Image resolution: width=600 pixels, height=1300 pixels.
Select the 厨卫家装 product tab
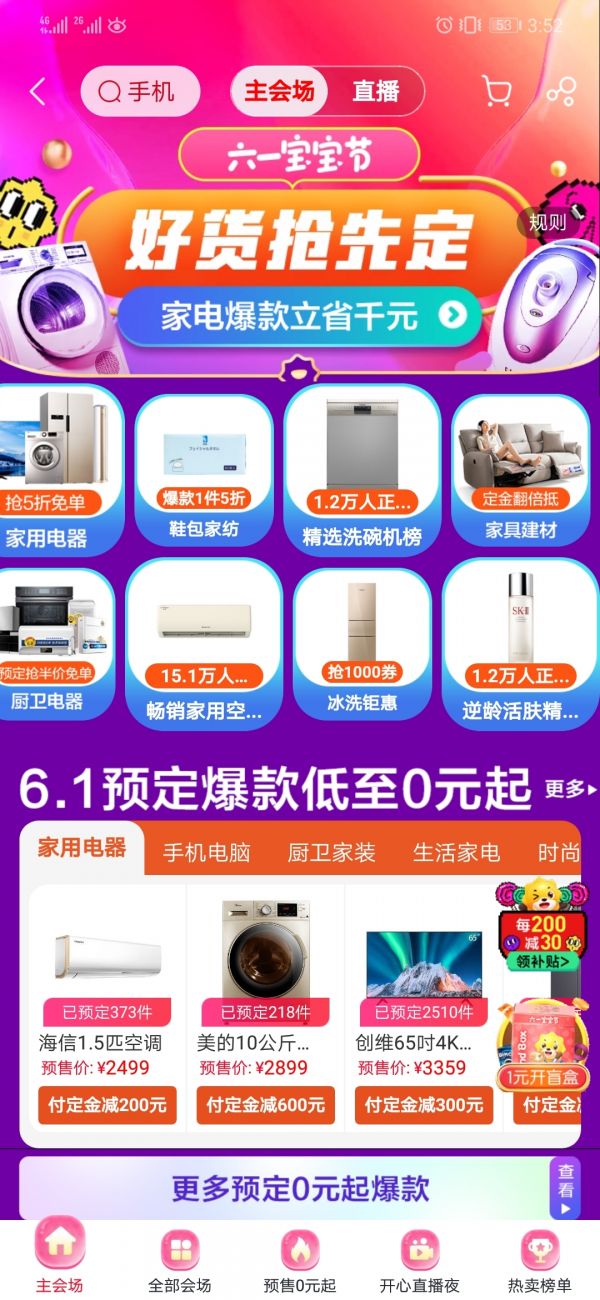click(x=331, y=852)
